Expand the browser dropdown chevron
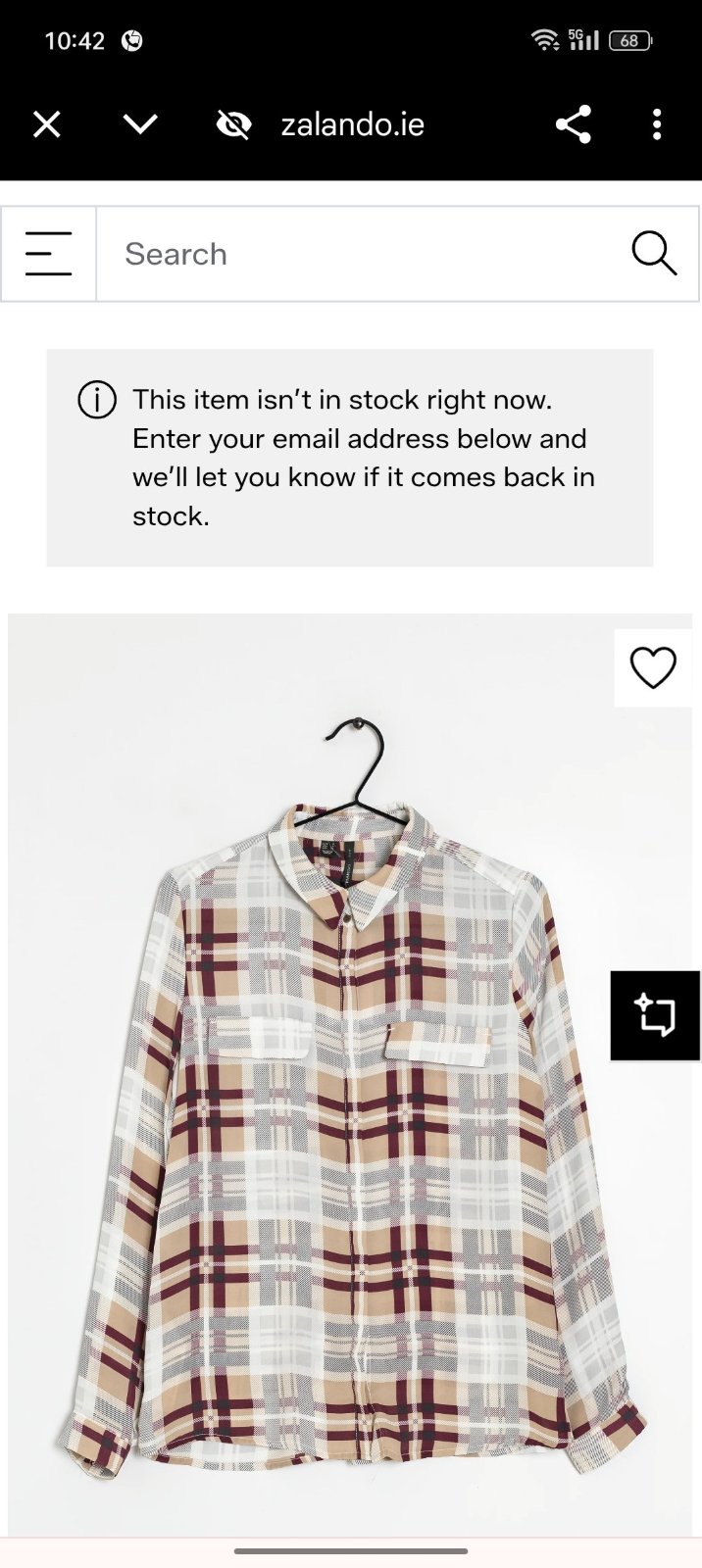 click(x=140, y=124)
